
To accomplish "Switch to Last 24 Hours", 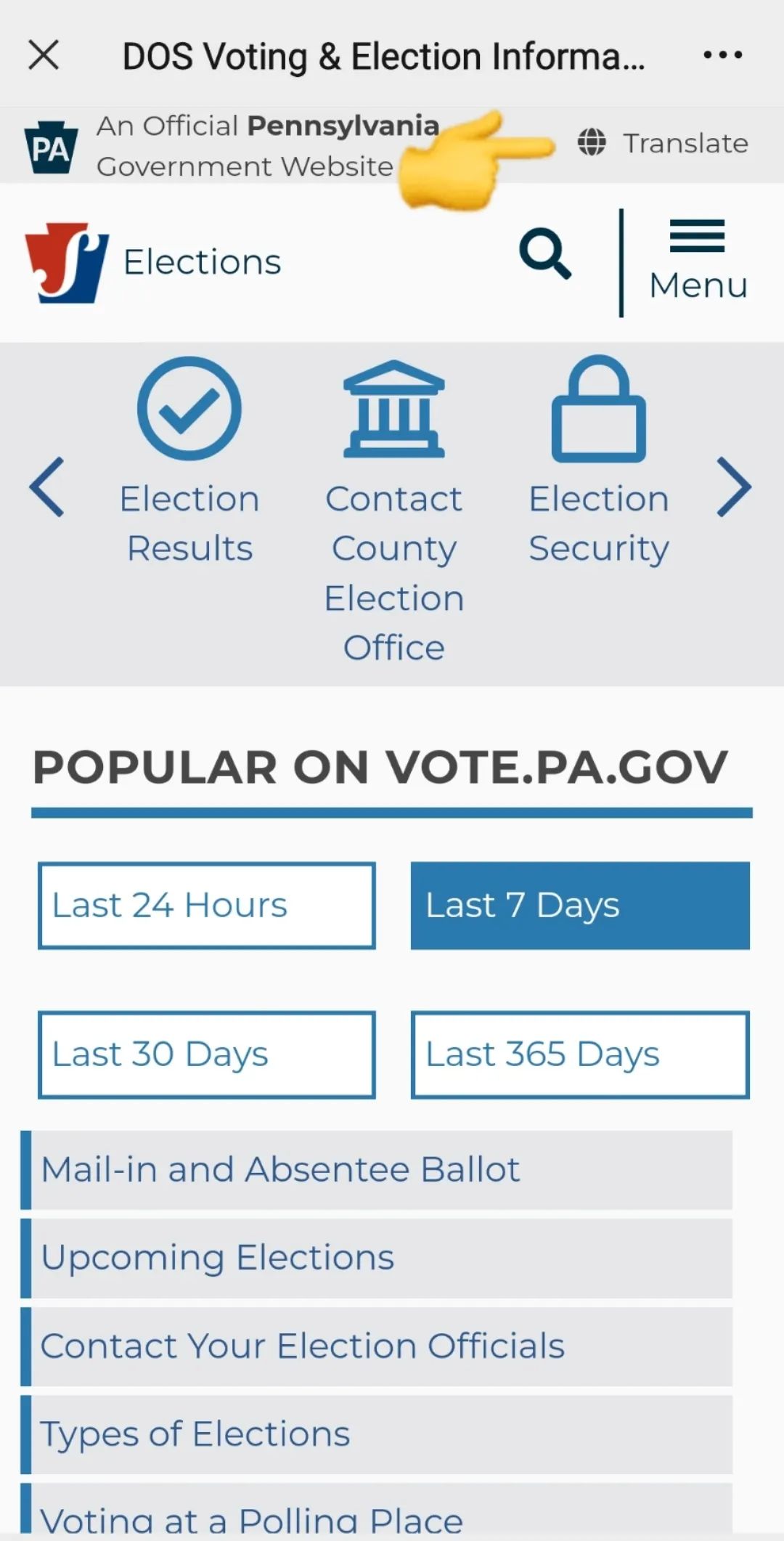I will click(x=207, y=906).
